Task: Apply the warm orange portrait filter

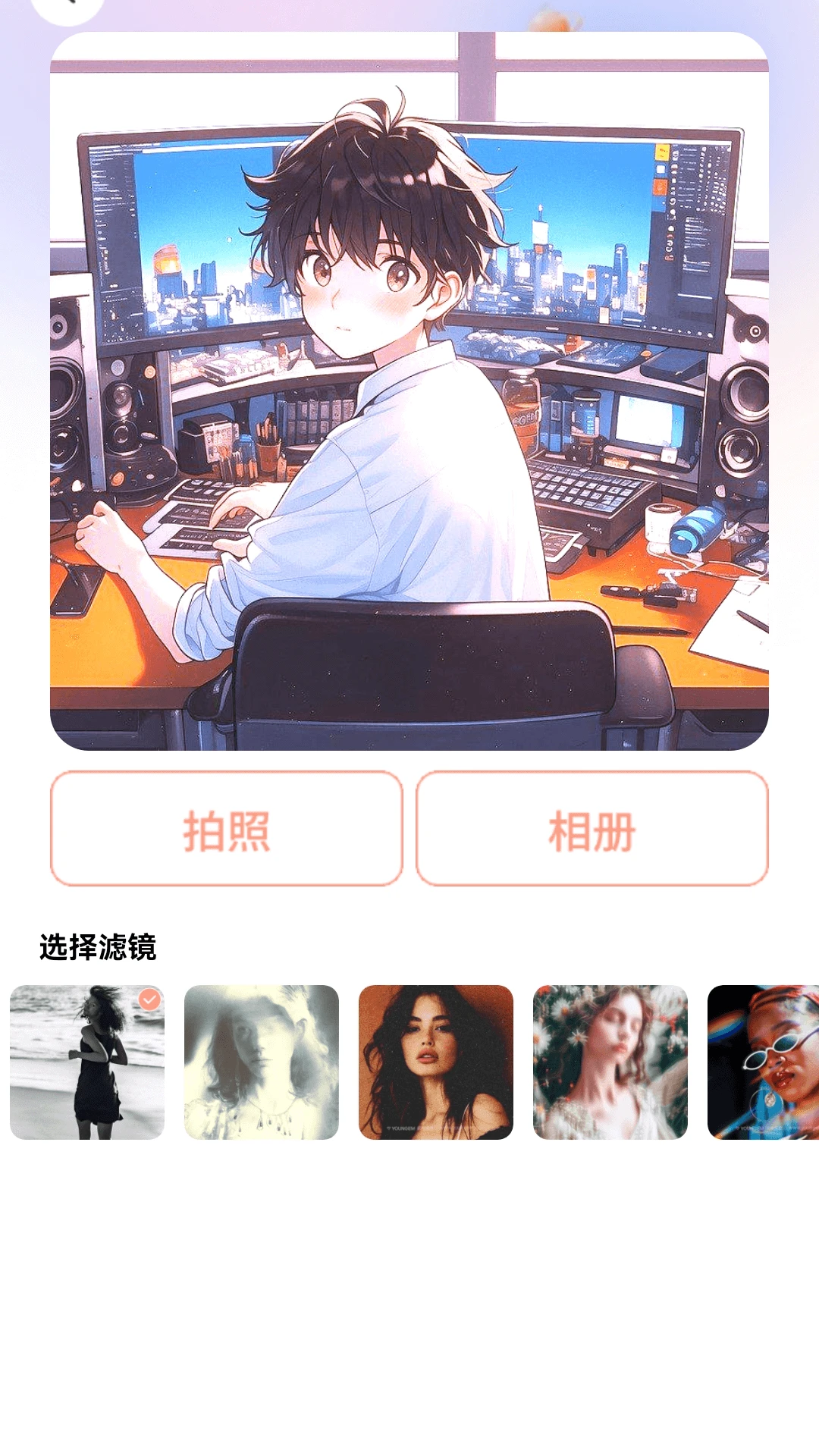Action: click(436, 1062)
